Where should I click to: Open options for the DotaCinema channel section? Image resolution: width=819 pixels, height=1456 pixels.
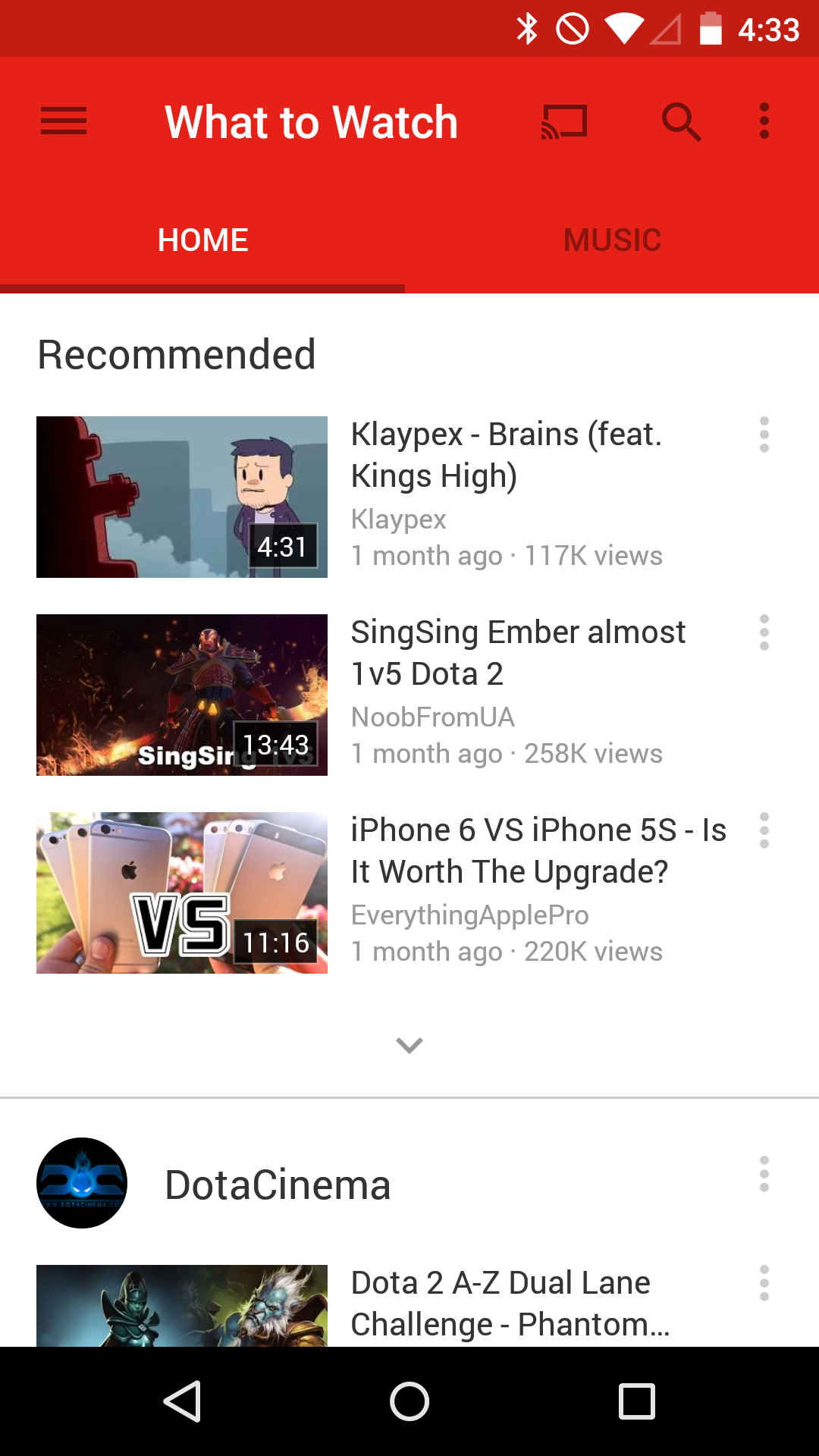764,1172
